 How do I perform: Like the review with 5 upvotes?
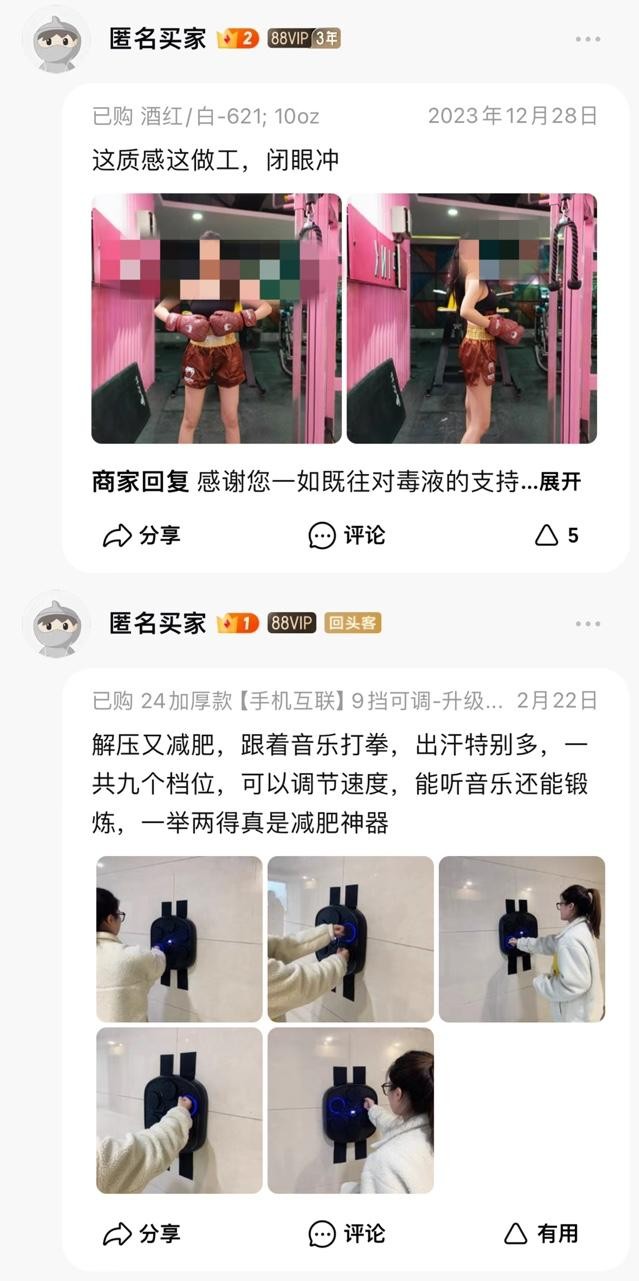click(x=556, y=536)
